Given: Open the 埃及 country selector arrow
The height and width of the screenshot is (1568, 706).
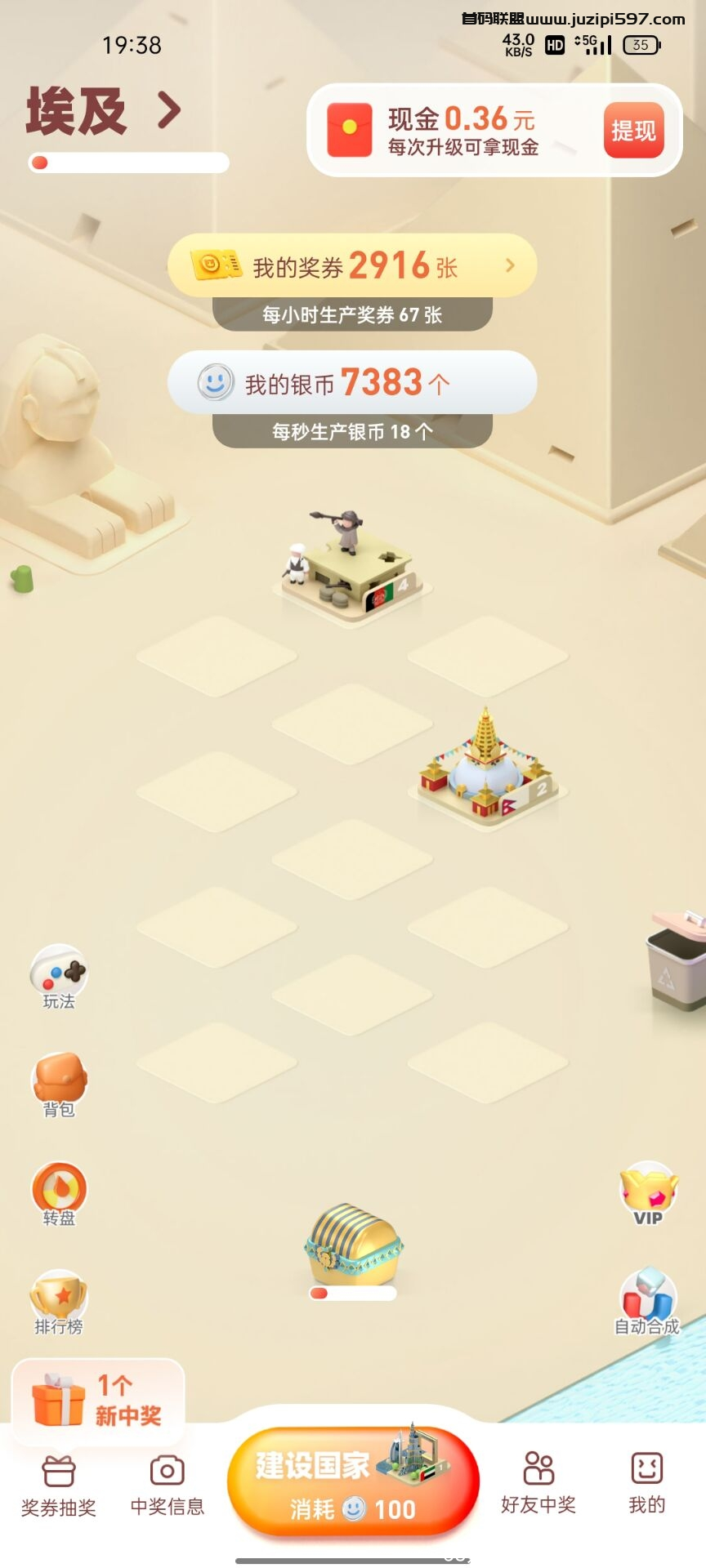Looking at the screenshot, I should pyautogui.click(x=169, y=110).
